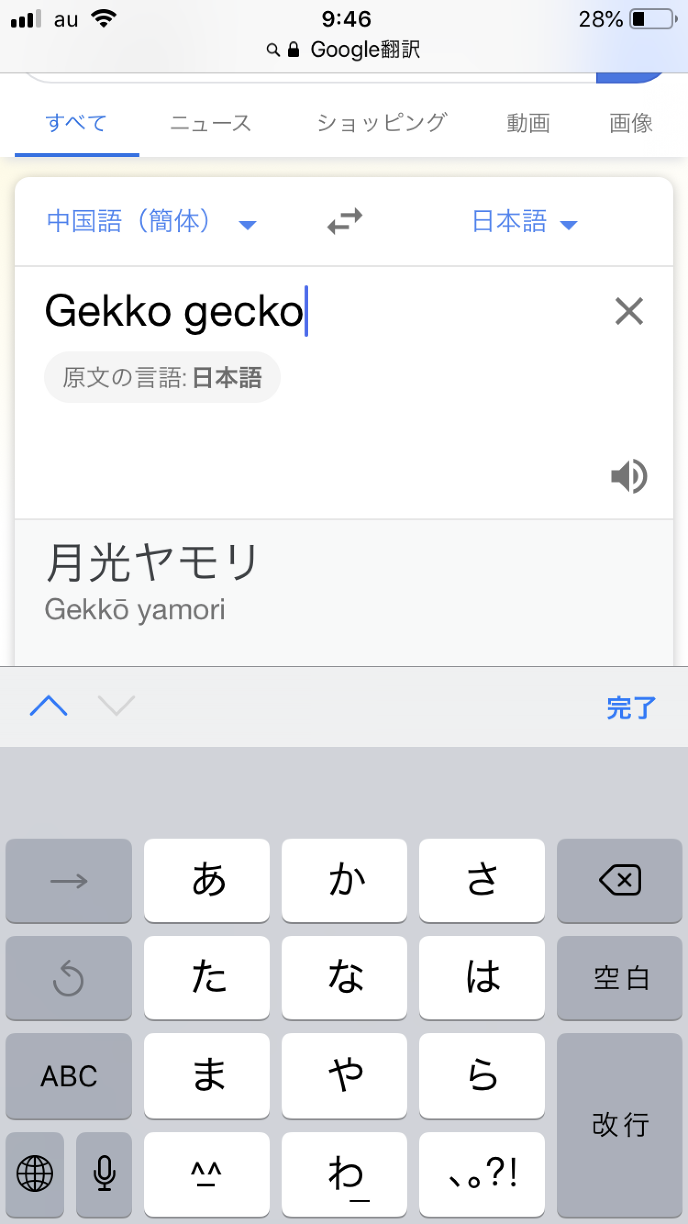This screenshot has height=1224, width=688.
Task: Tap the globe key to change keyboard
Action: click(x=35, y=1173)
